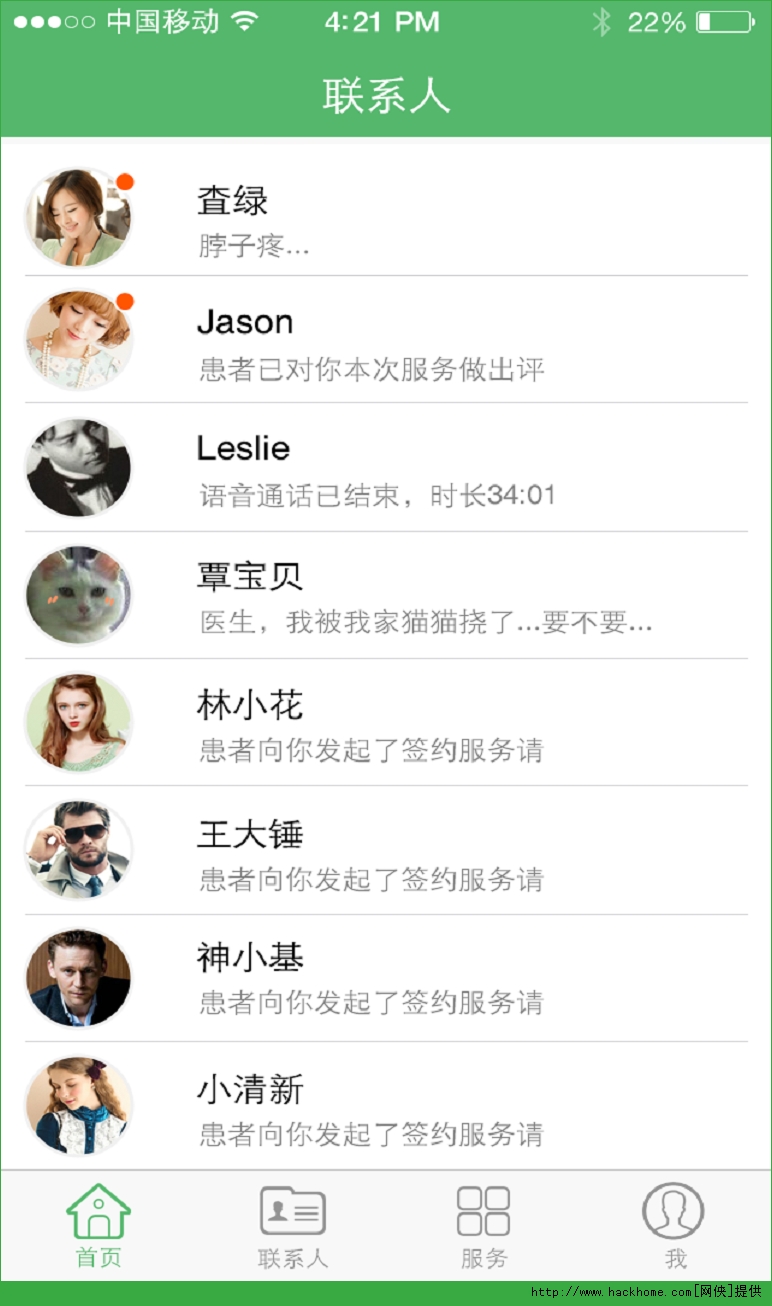Screen dimensions: 772x1306
Task: Open the 服务 tab
Action: [x=484, y=1226]
